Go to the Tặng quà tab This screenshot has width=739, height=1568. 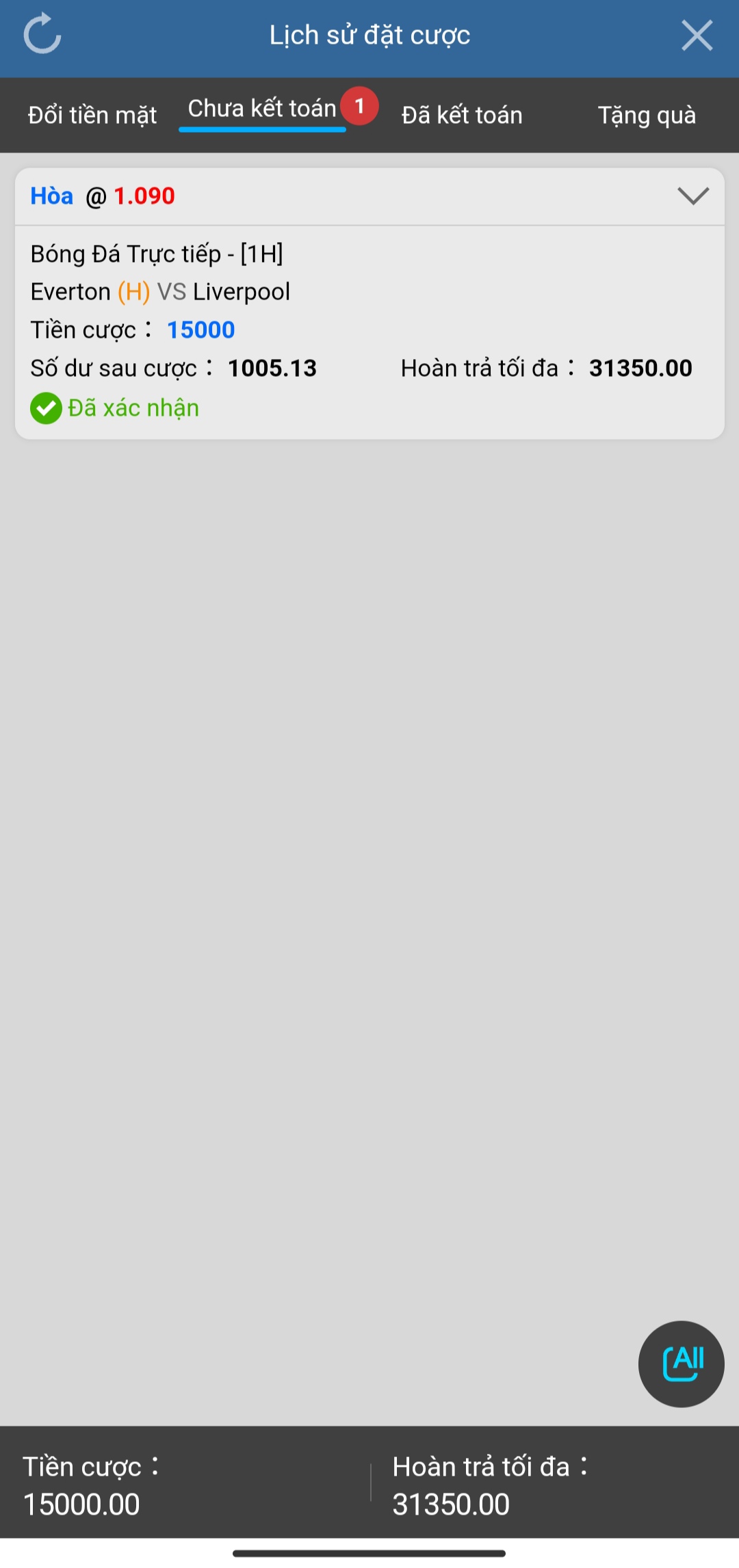click(x=647, y=115)
